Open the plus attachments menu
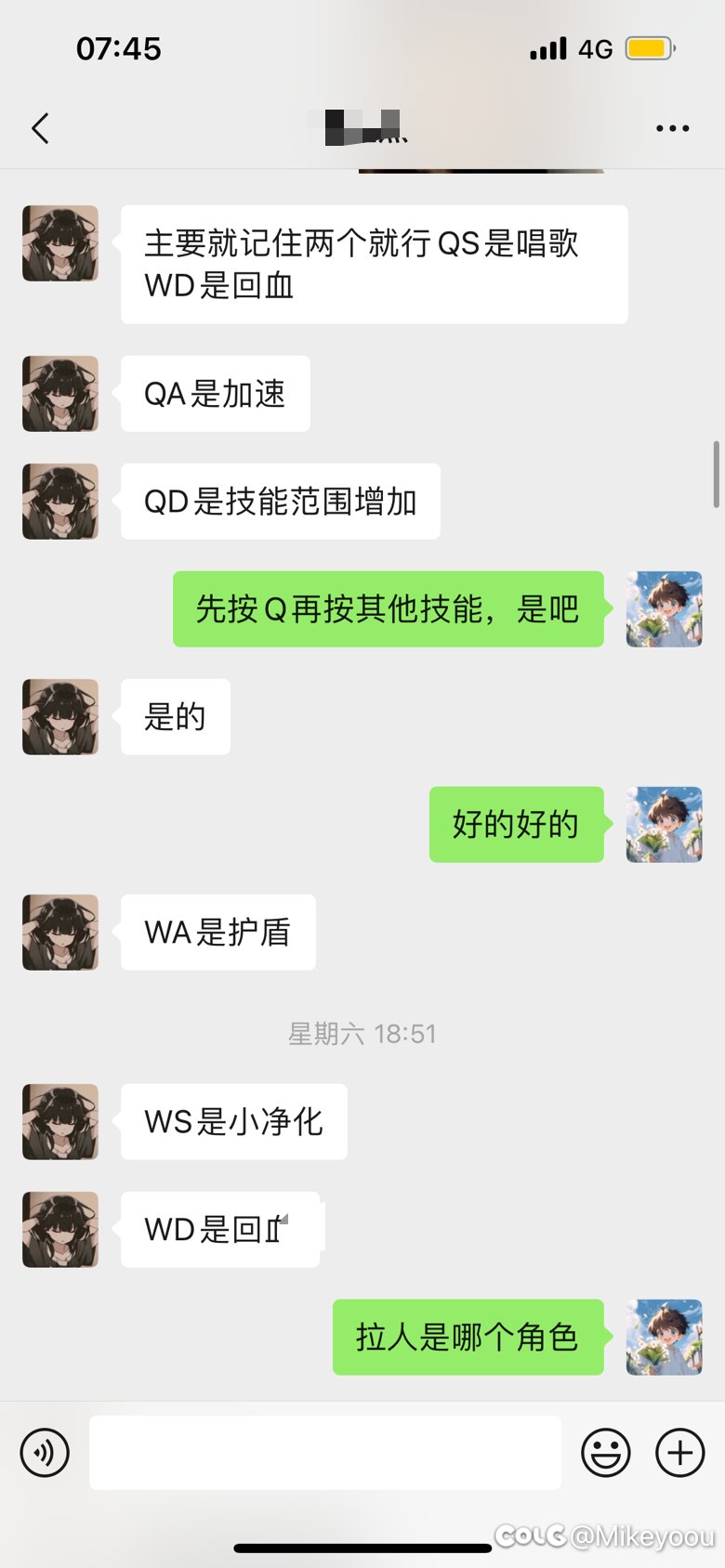Viewport: 725px width, 1568px height. point(680,1452)
